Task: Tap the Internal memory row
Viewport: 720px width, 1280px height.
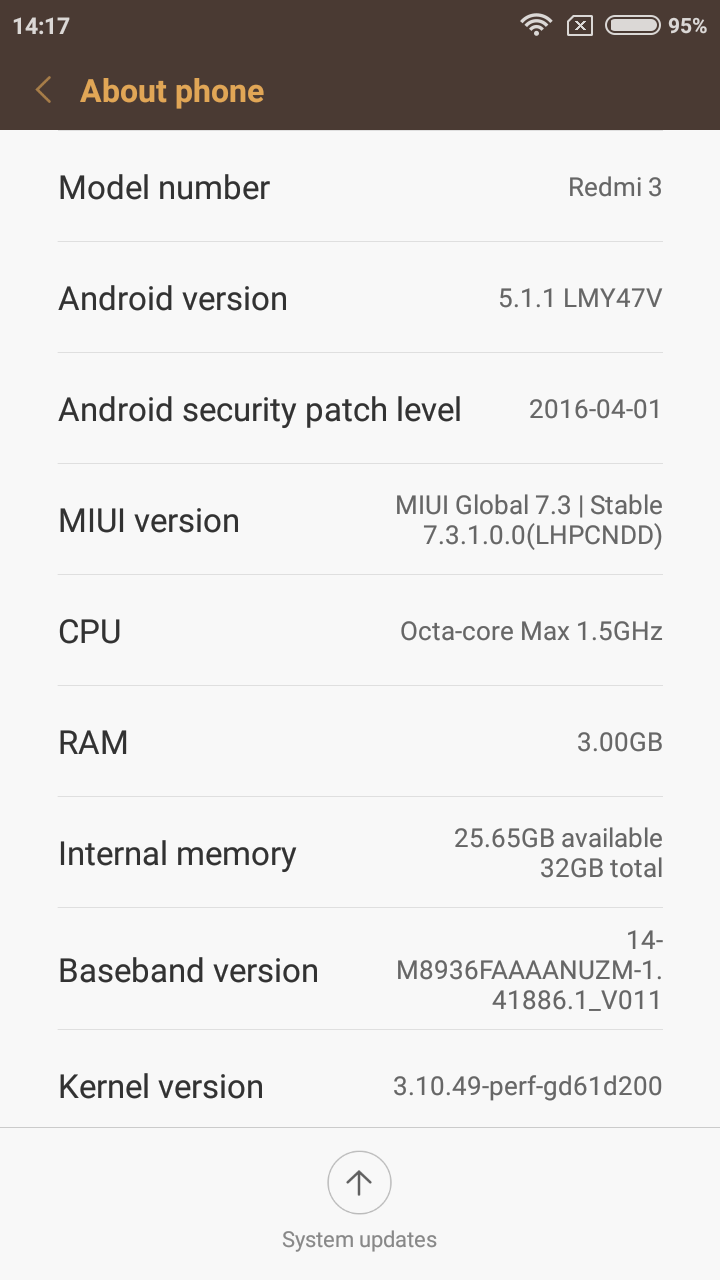Action: [360, 853]
